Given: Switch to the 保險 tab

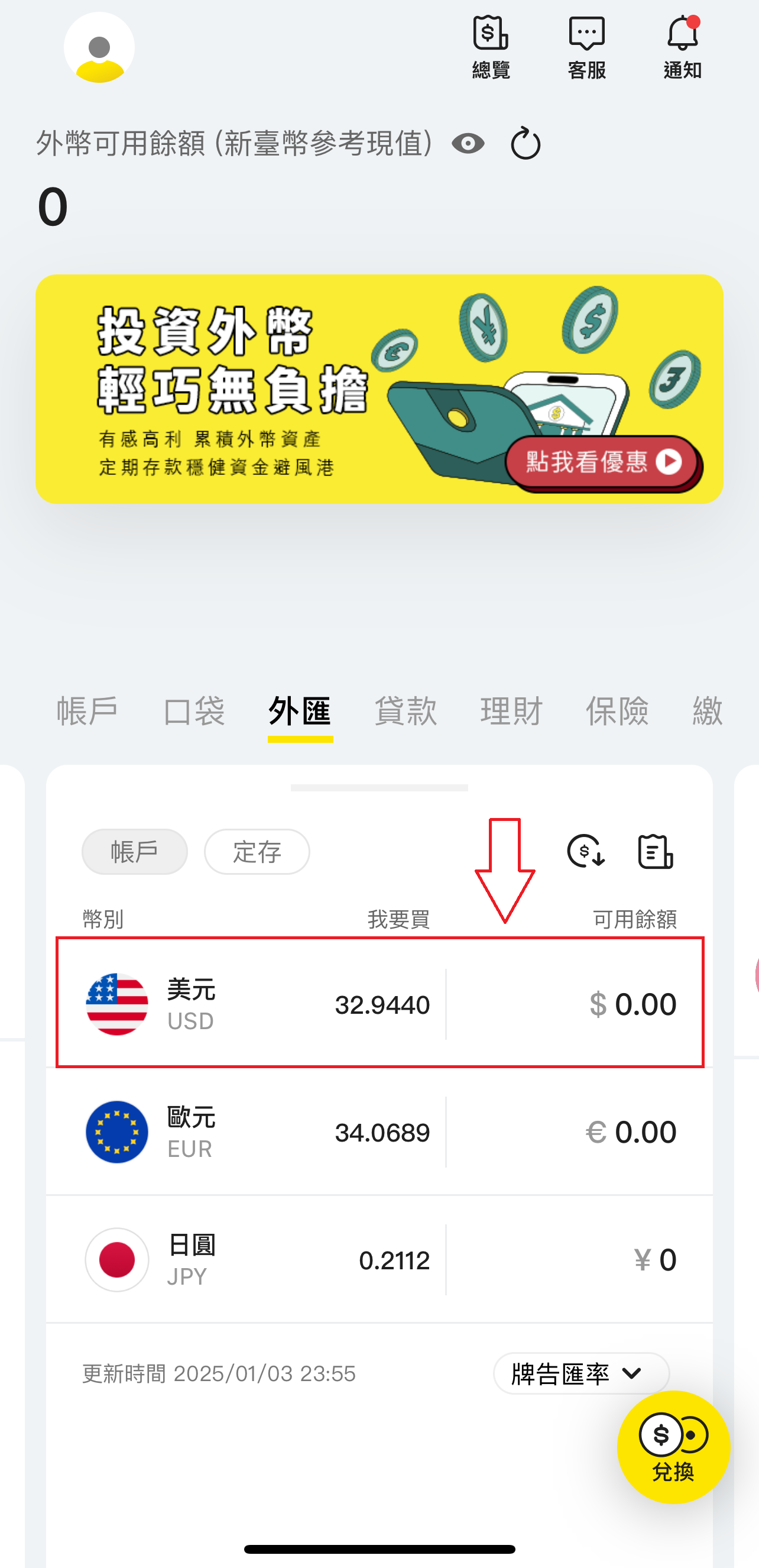Looking at the screenshot, I should click(x=617, y=710).
